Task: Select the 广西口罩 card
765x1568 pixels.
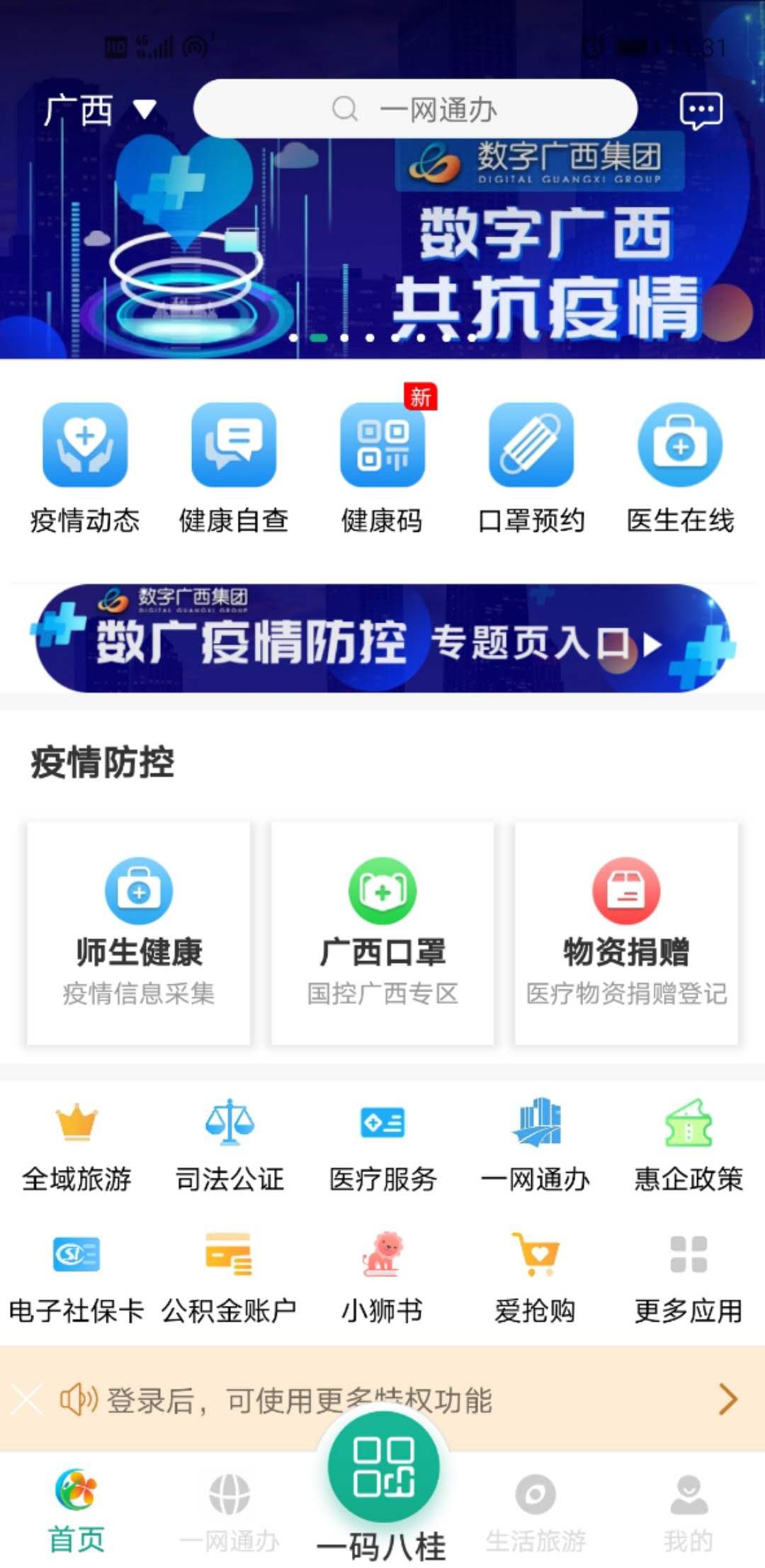Action: pos(382,932)
